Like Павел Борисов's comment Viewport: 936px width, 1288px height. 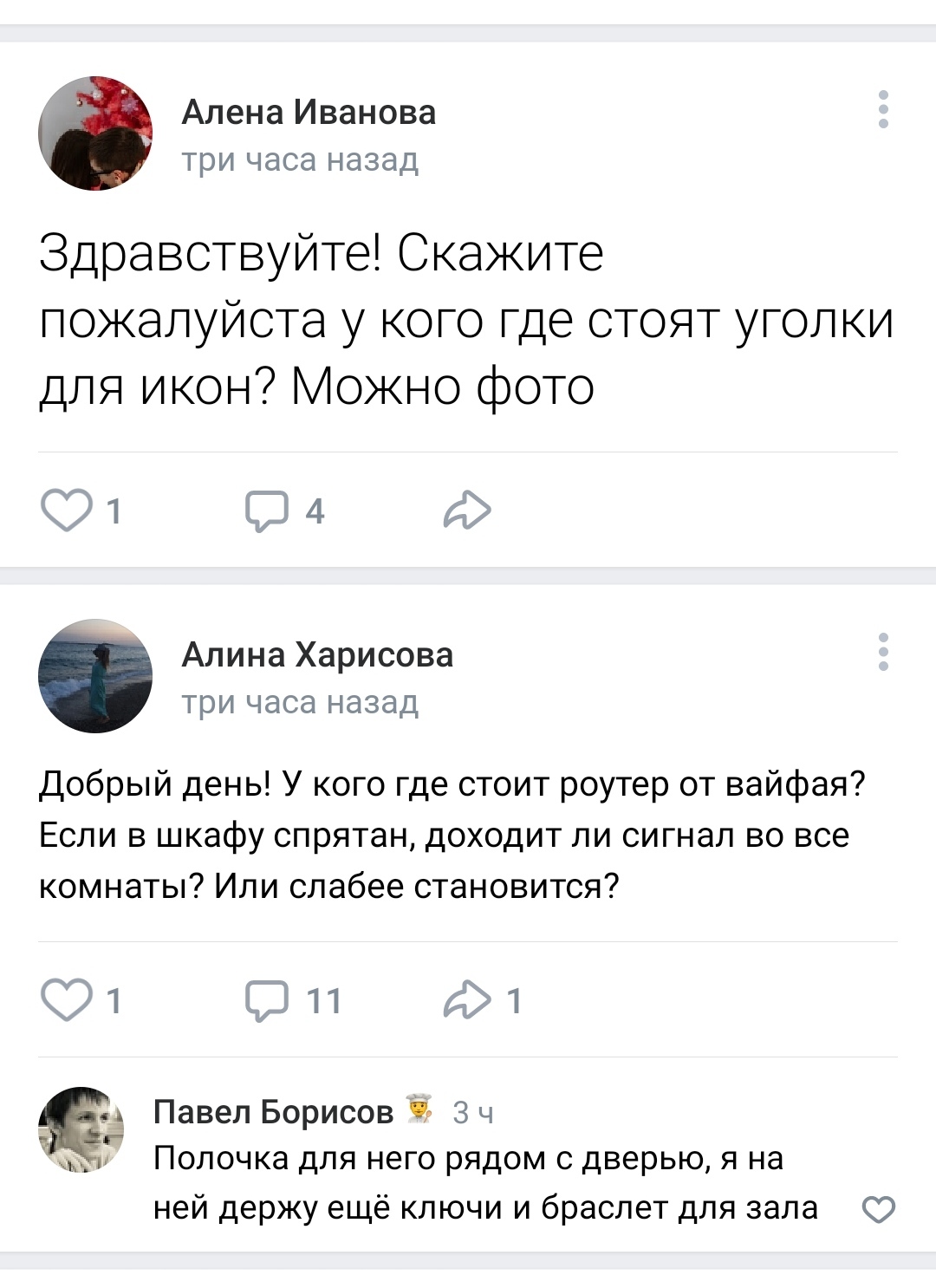point(879,1208)
